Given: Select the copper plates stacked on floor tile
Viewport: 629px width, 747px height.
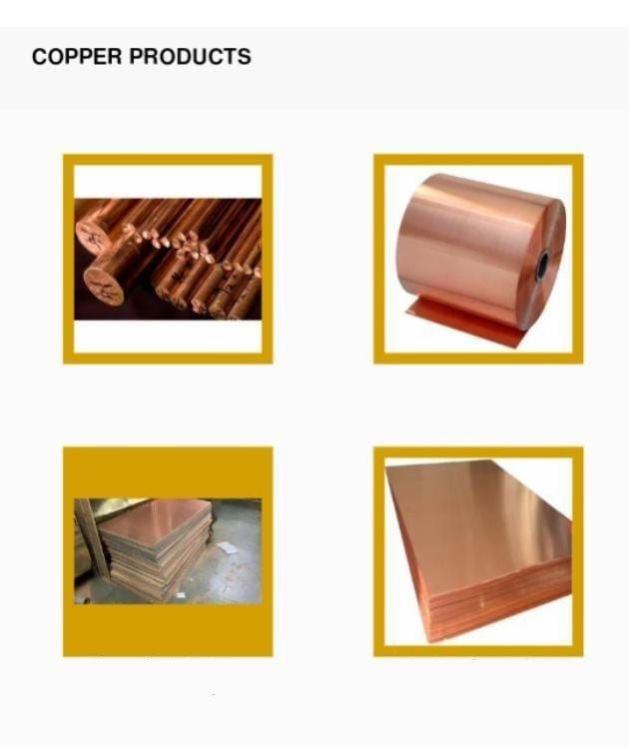Looking at the screenshot, I should pos(167,551).
